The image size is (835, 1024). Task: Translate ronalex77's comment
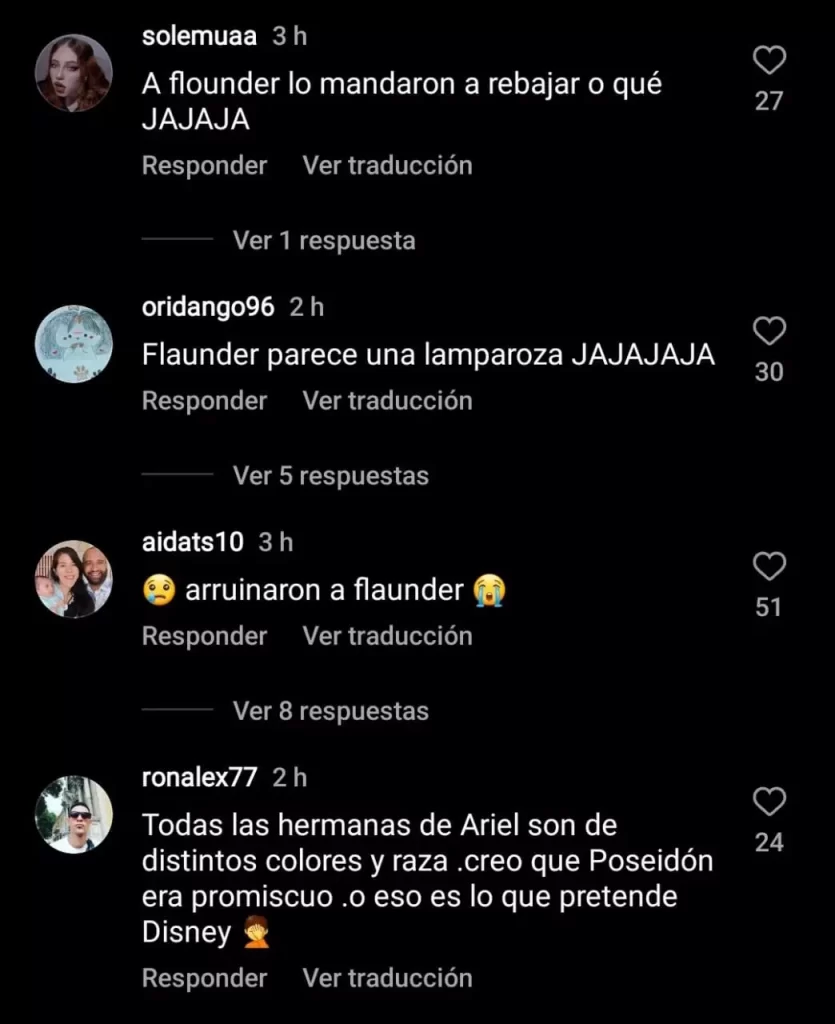[387, 978]
